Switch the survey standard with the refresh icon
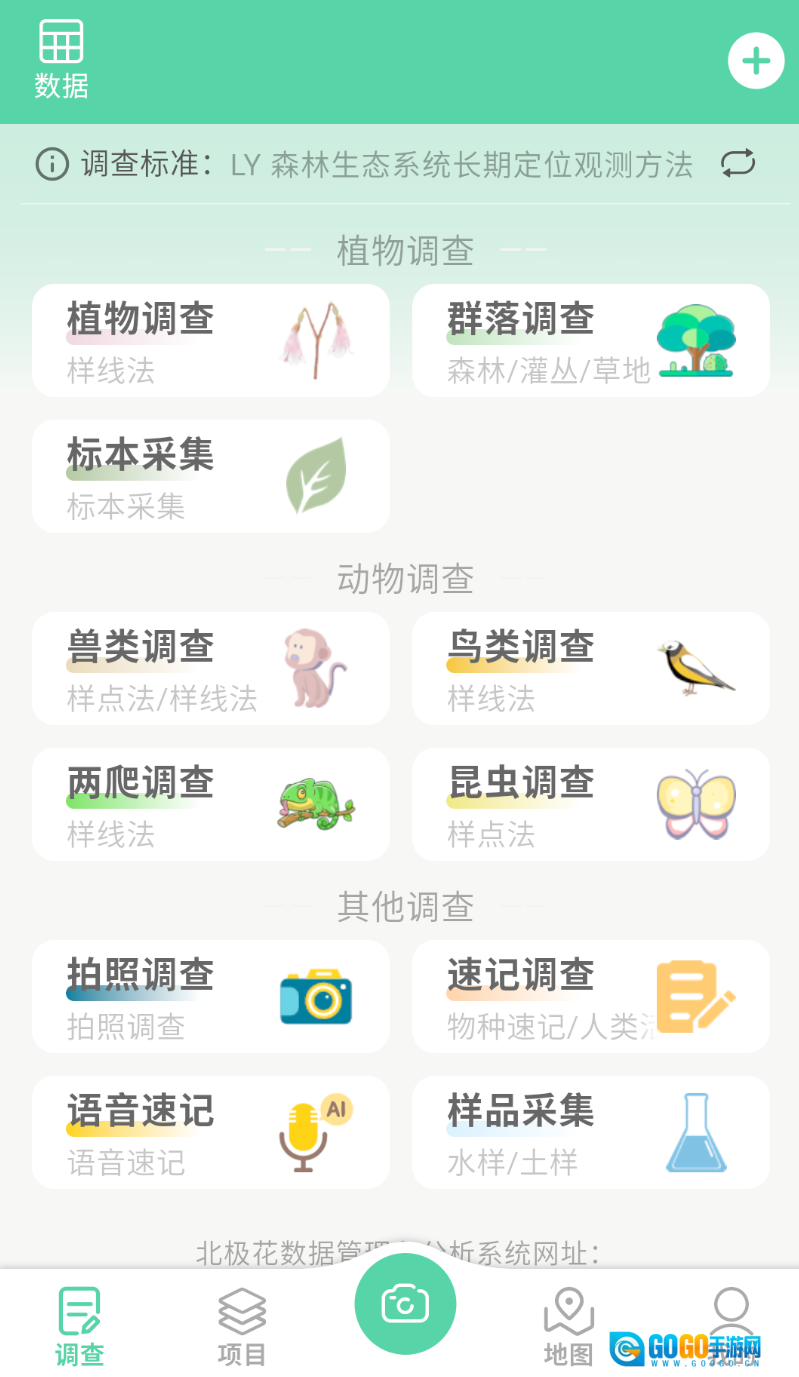 pyautogui.click(x=738, y=164)
